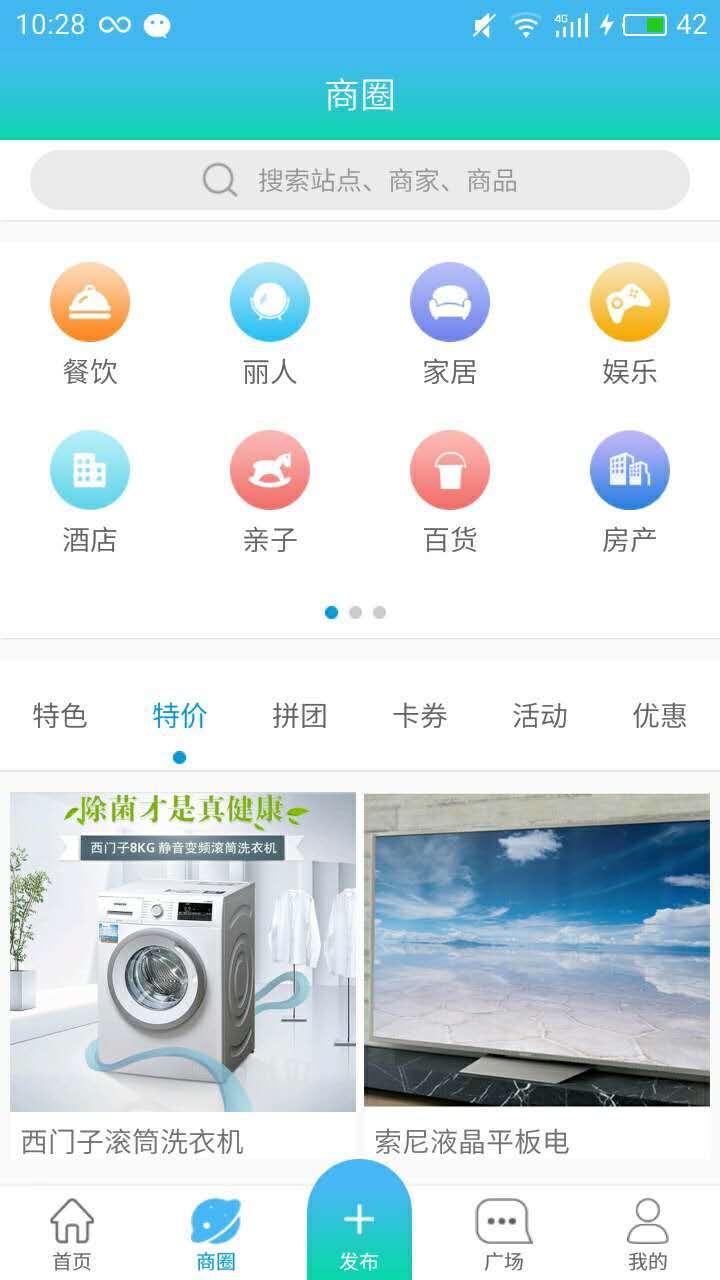Tap the search bar for stores and goods

(x=360, y=180)
